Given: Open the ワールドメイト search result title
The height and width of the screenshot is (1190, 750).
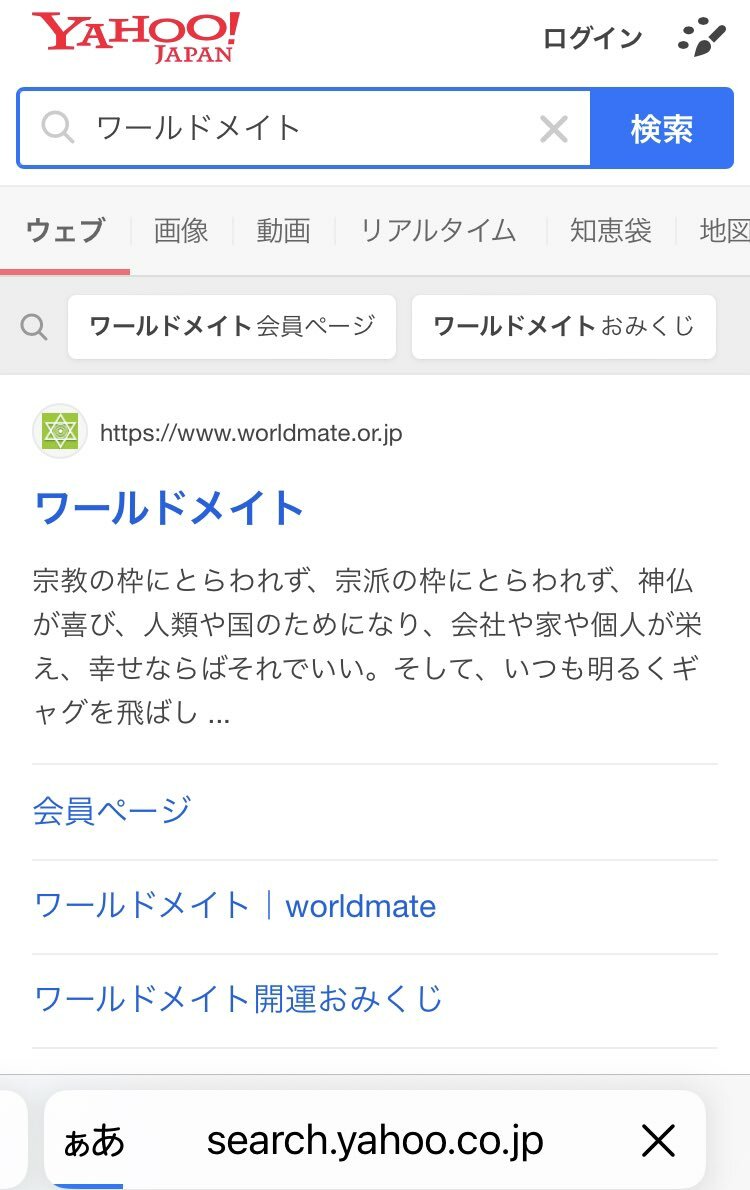Looking at the screenshot, I should click(x=169, y=508).
